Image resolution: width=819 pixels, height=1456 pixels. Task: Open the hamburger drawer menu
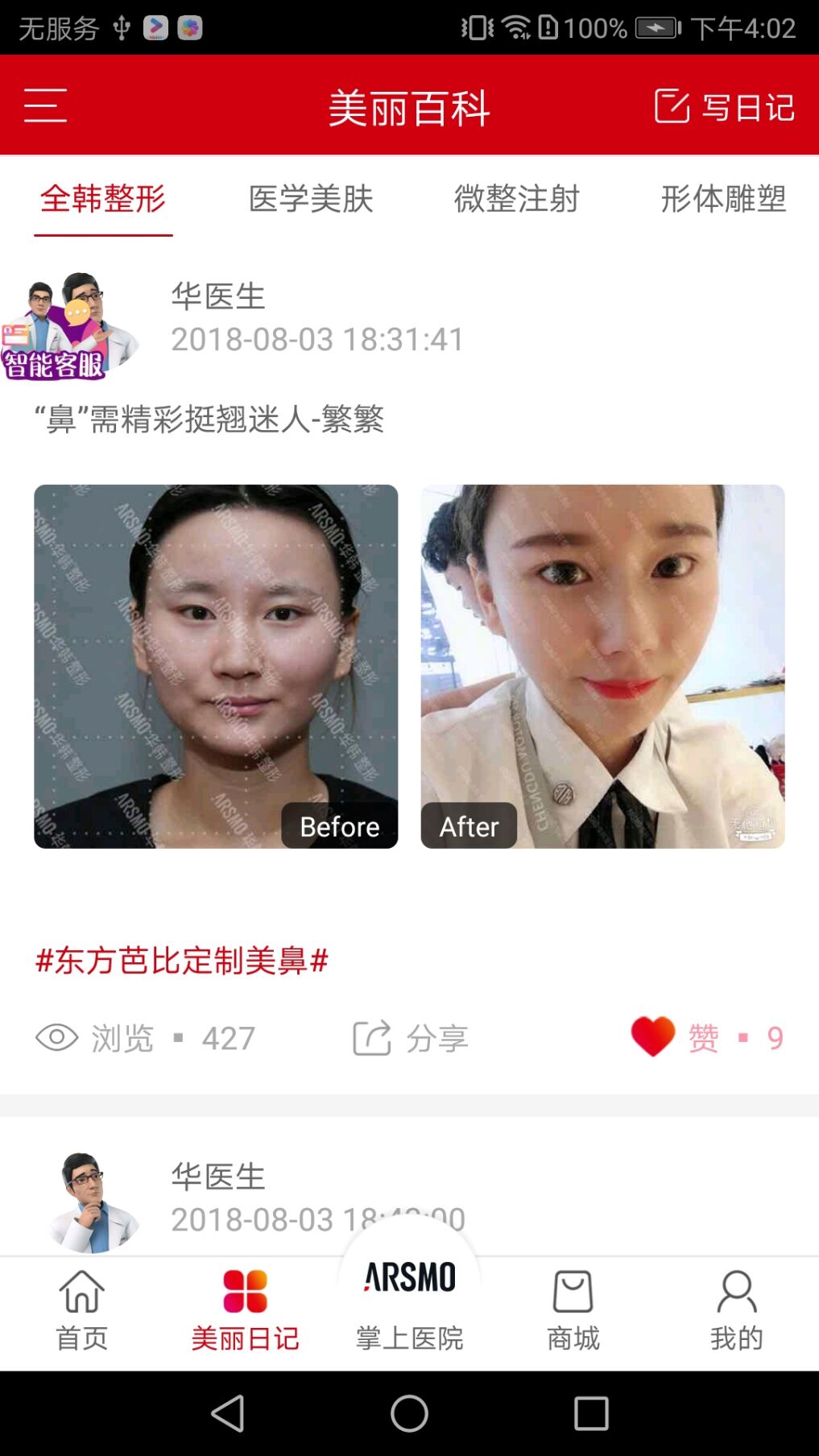(x=45, y=105)
